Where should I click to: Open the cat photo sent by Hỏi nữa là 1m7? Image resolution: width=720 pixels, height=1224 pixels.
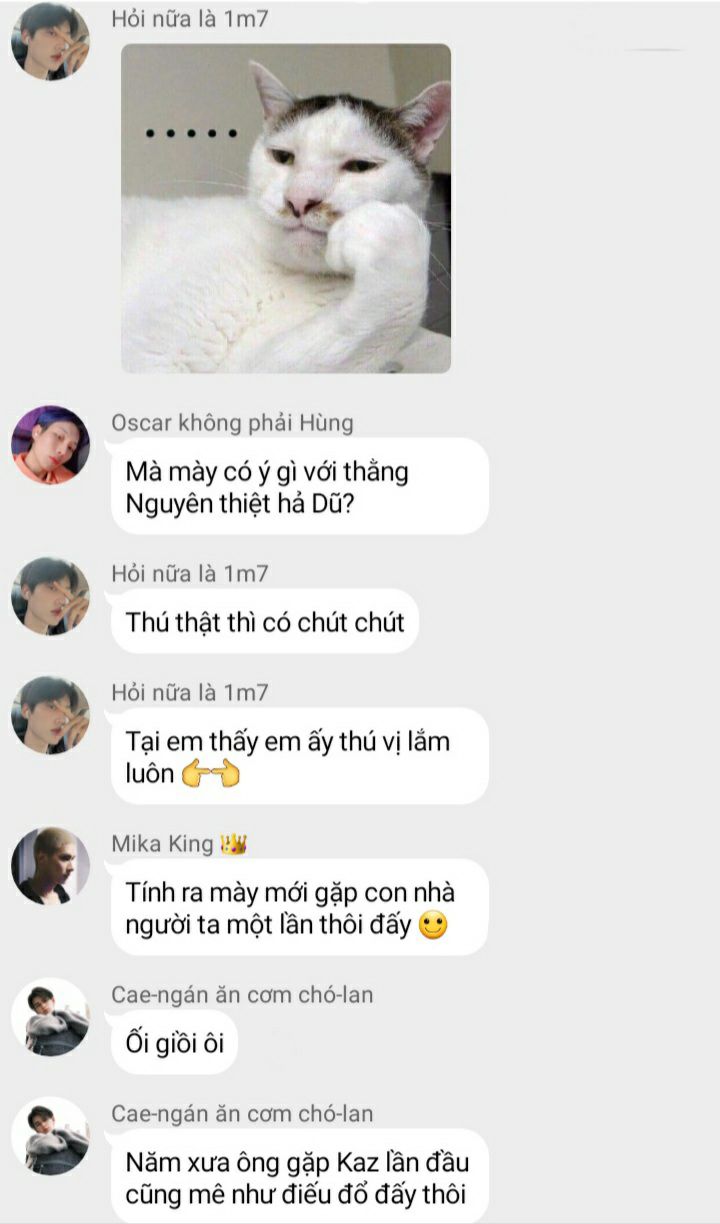(x=286, y=208)
